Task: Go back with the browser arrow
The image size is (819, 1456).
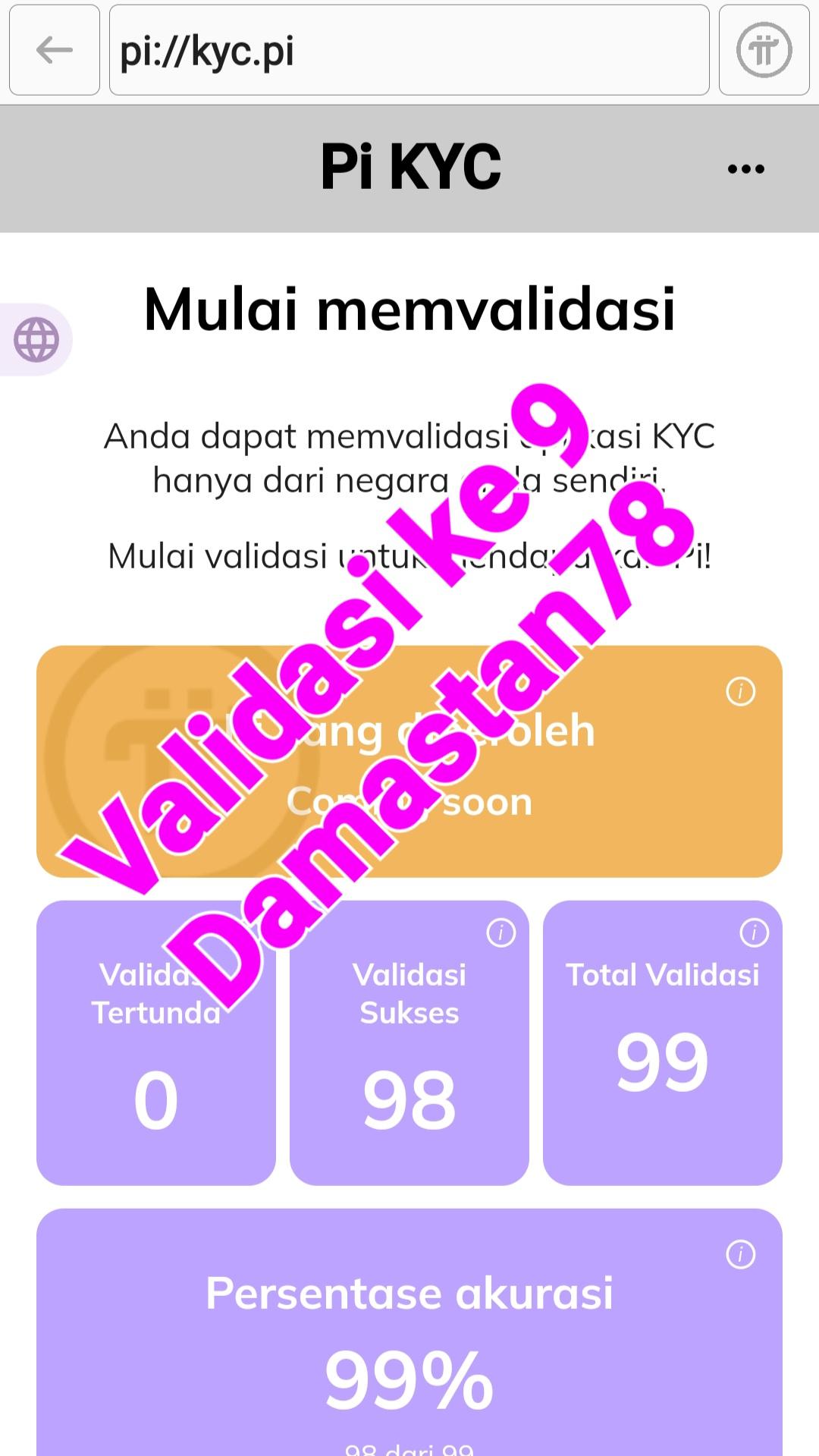Action: coord(54,50)
